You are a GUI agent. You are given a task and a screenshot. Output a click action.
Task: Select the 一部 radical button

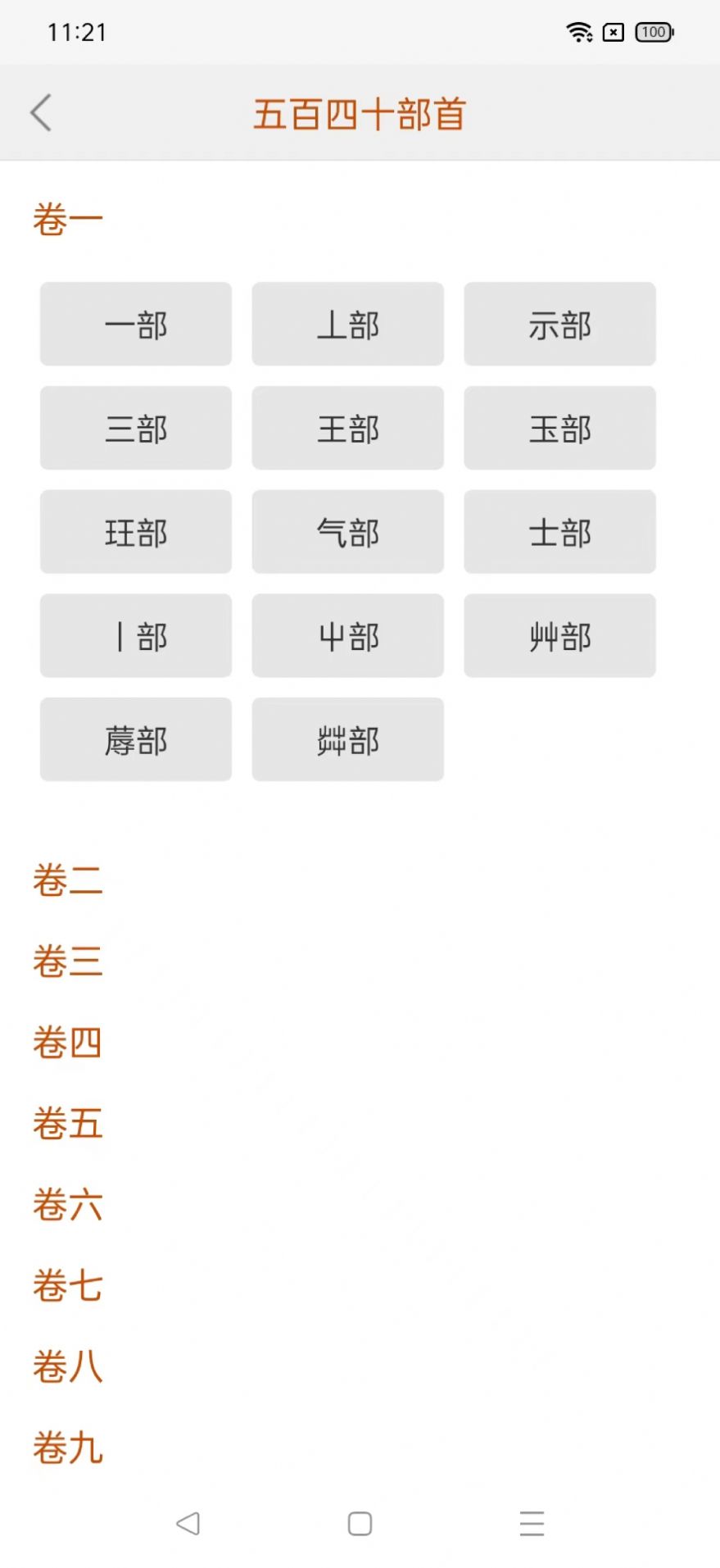point(135,325)
